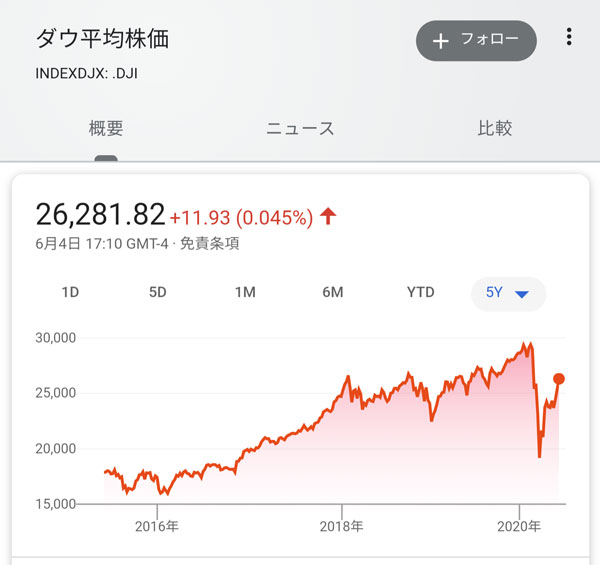Switch to the 比較 tab

coord(494,128)
